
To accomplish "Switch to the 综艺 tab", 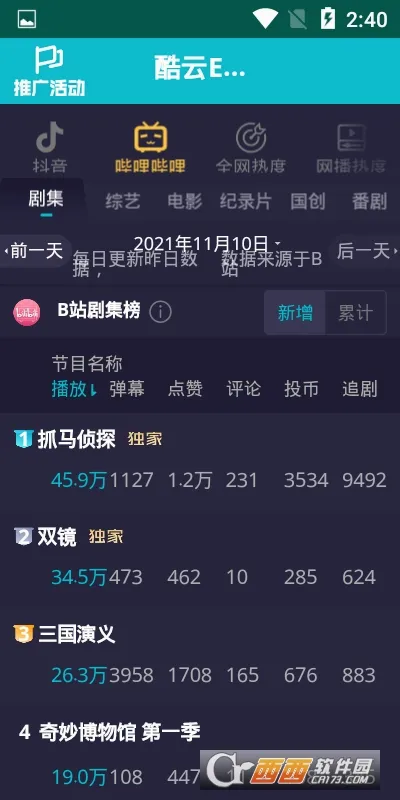I will (122, 202).
